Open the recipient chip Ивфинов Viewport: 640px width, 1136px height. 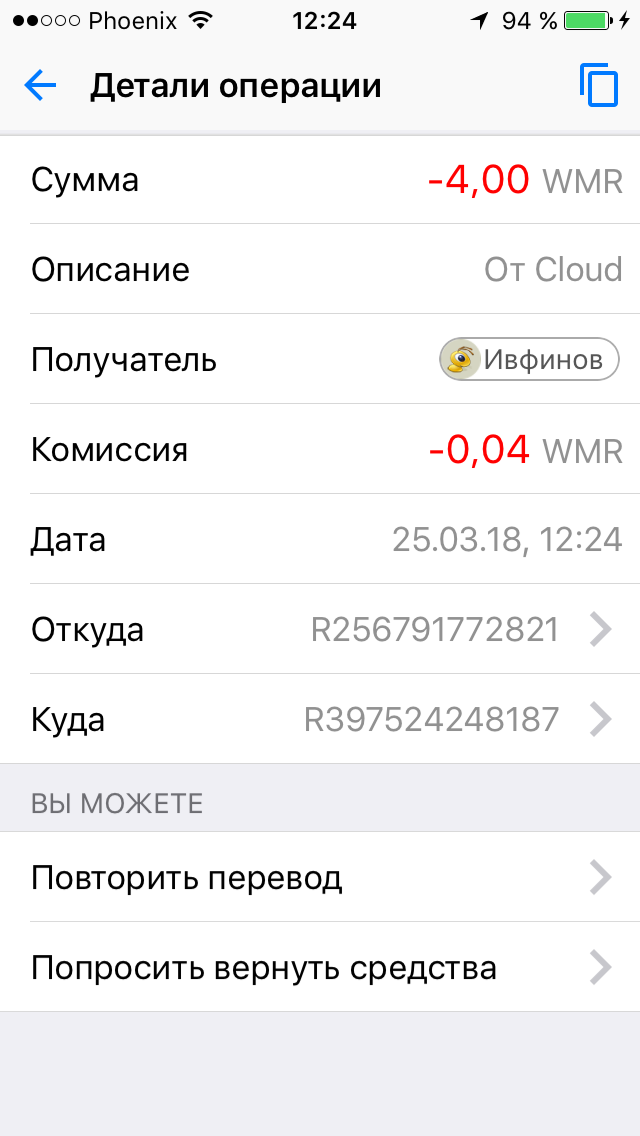(x=529, y=359)
